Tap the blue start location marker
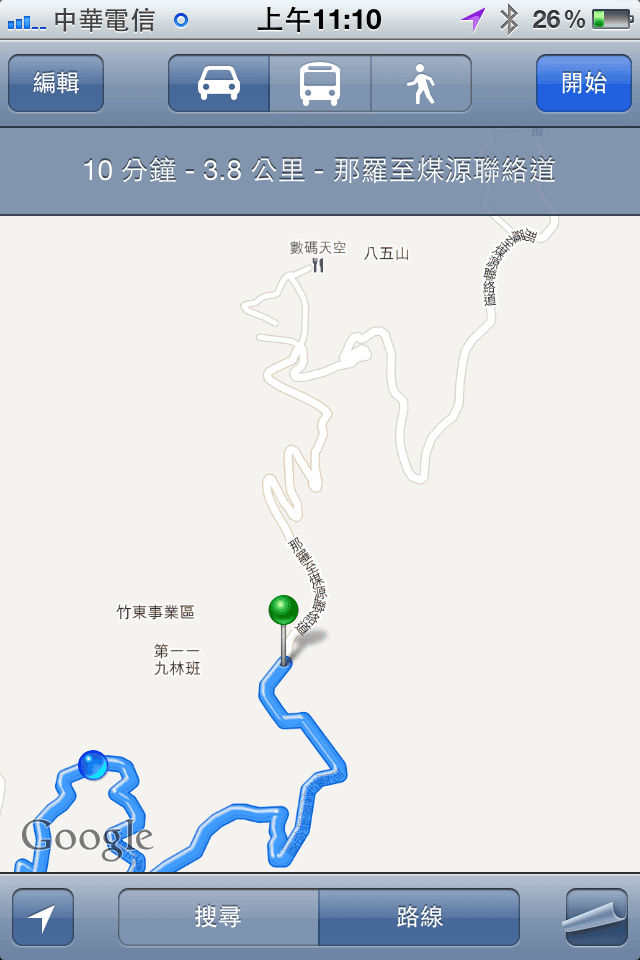Screen dimensions: 640x960 (x=93, y=765)
